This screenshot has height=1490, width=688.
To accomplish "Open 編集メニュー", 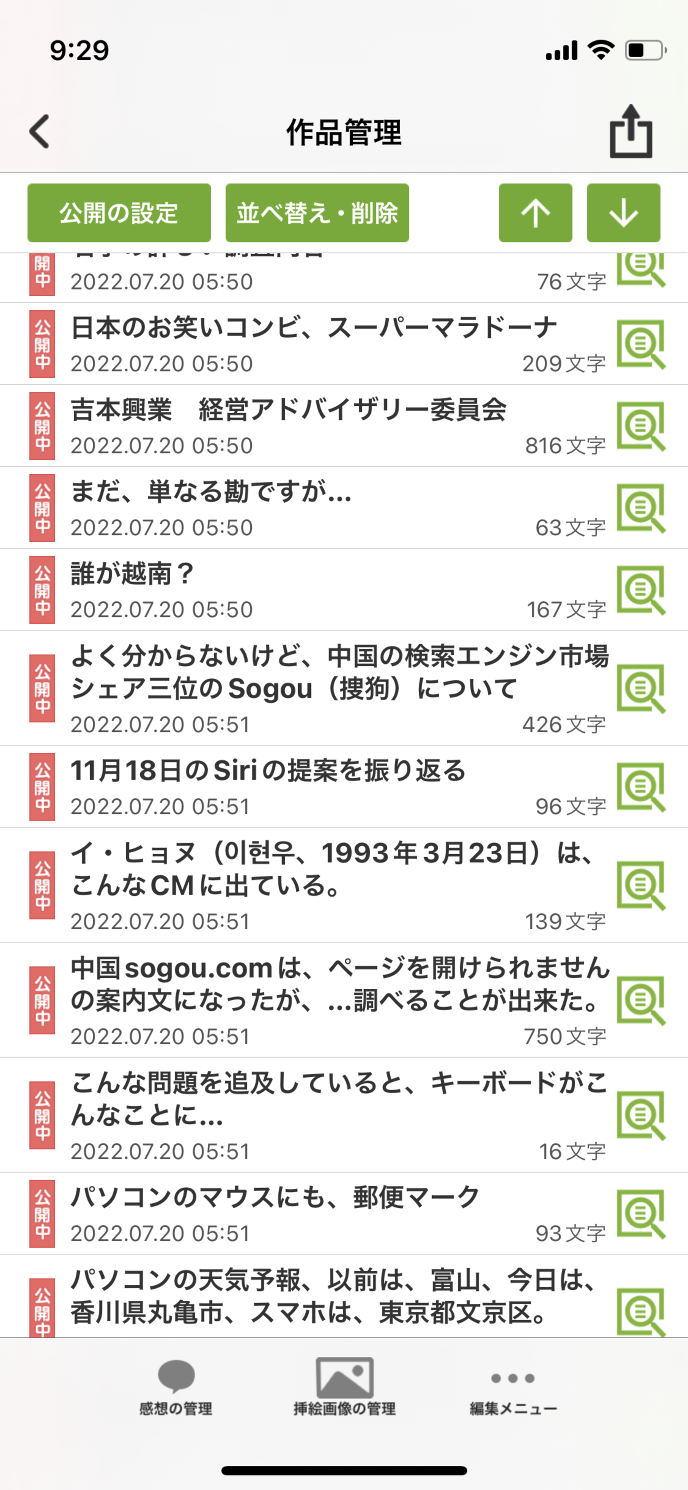I will pos(513,1390).
